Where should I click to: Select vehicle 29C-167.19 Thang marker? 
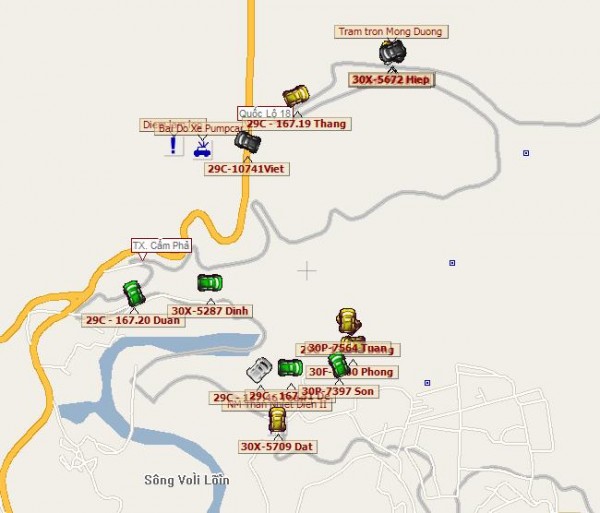tap(295, 96)
